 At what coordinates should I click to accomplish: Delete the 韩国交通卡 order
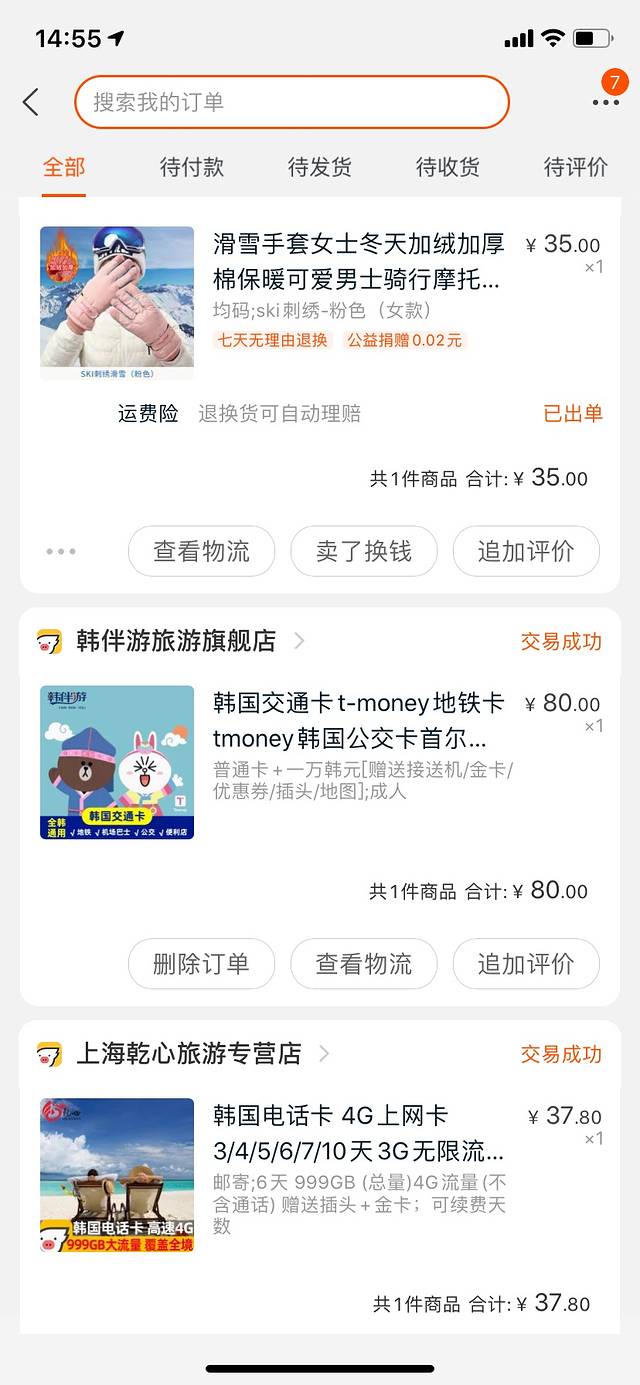tap(201, 964)
